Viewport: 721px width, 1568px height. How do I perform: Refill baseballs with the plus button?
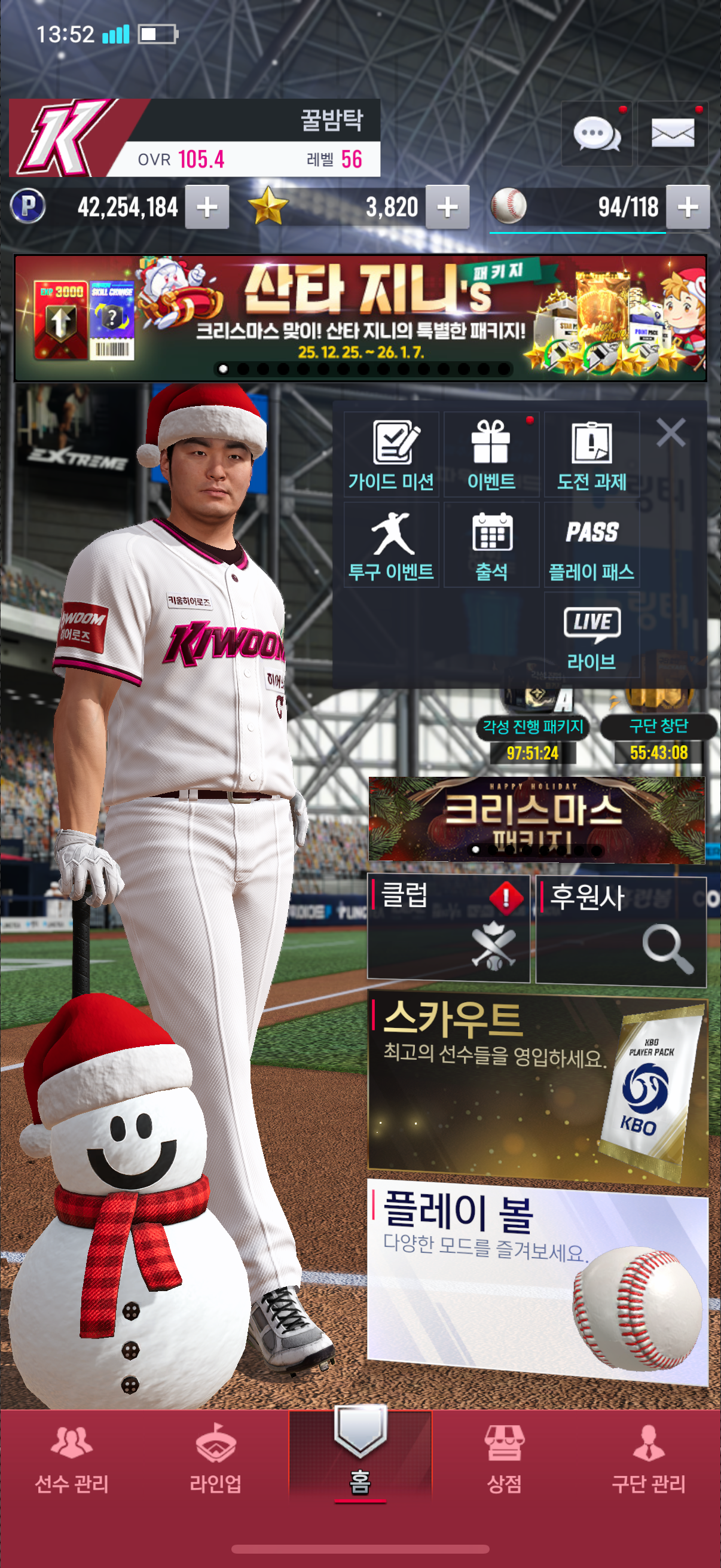(x=688, y=208)
